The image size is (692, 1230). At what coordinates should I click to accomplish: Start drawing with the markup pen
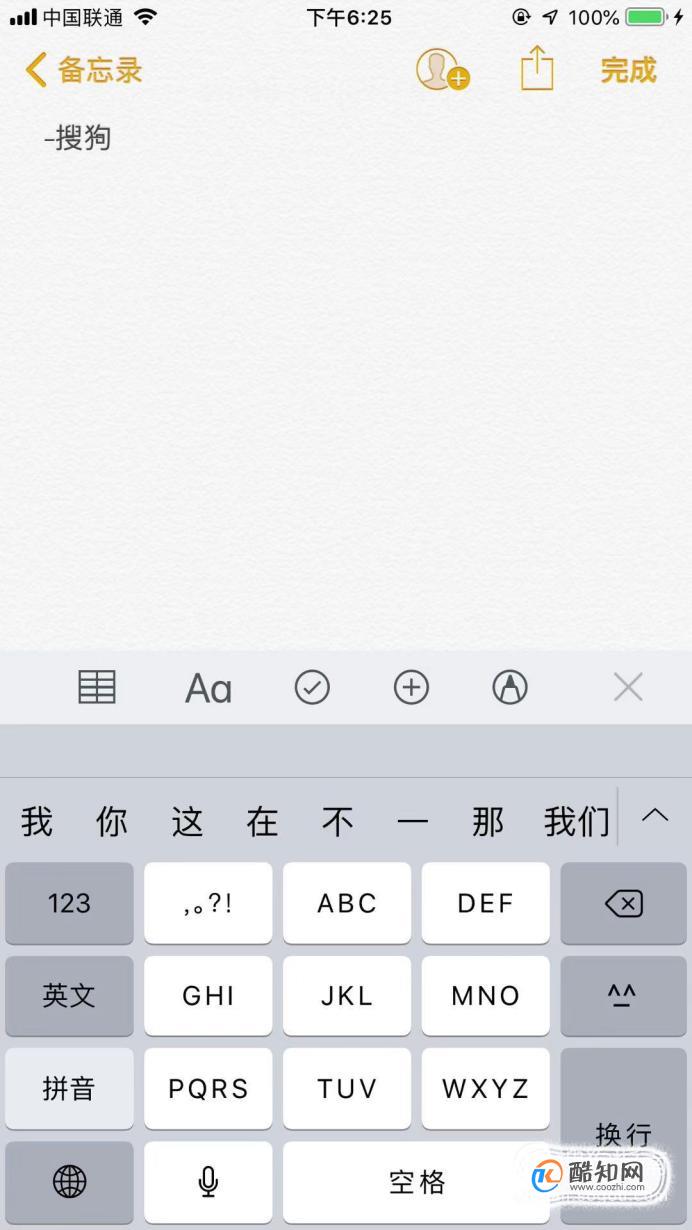tap(510, 687)
